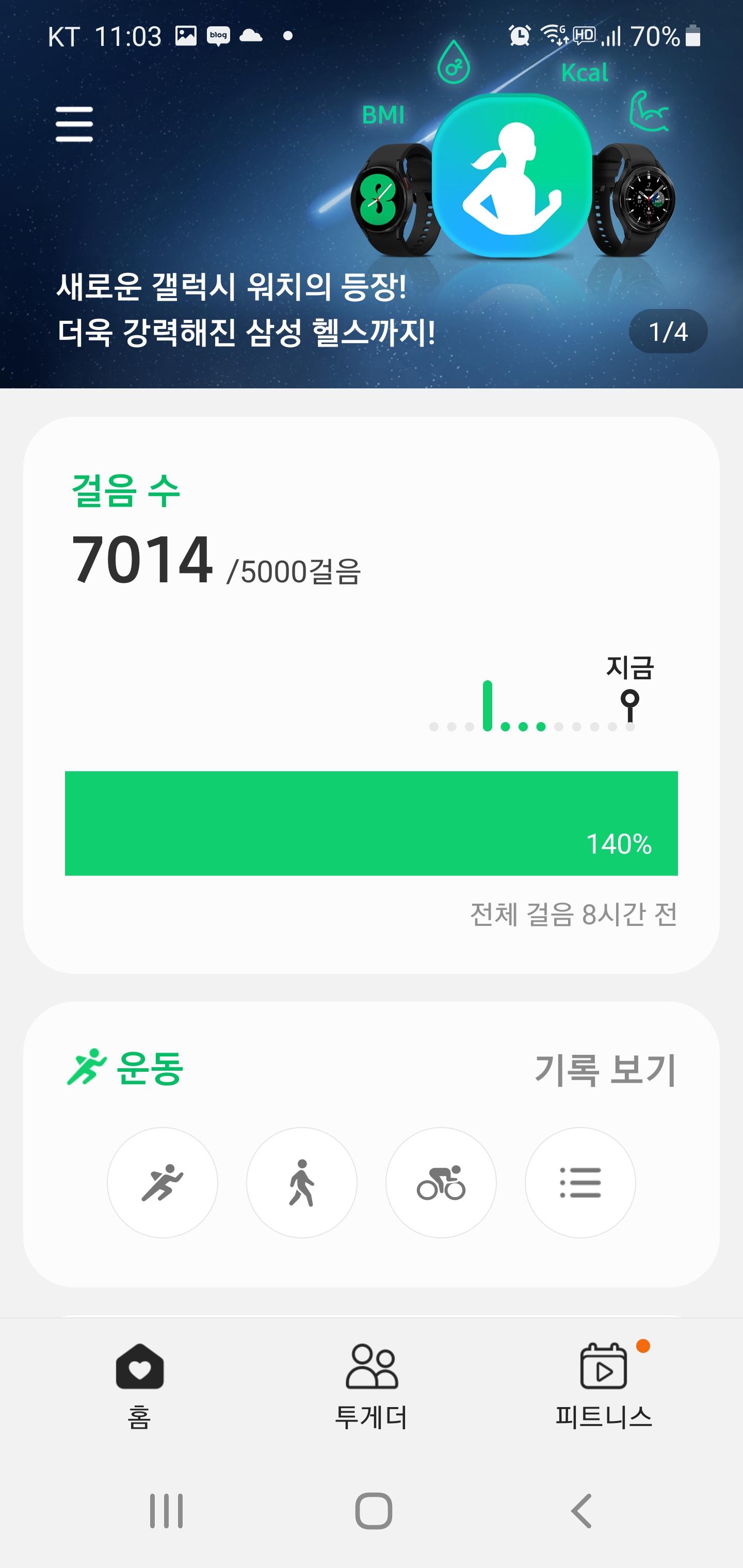
Task: Start a running workout
Action: pos(163,1183)
